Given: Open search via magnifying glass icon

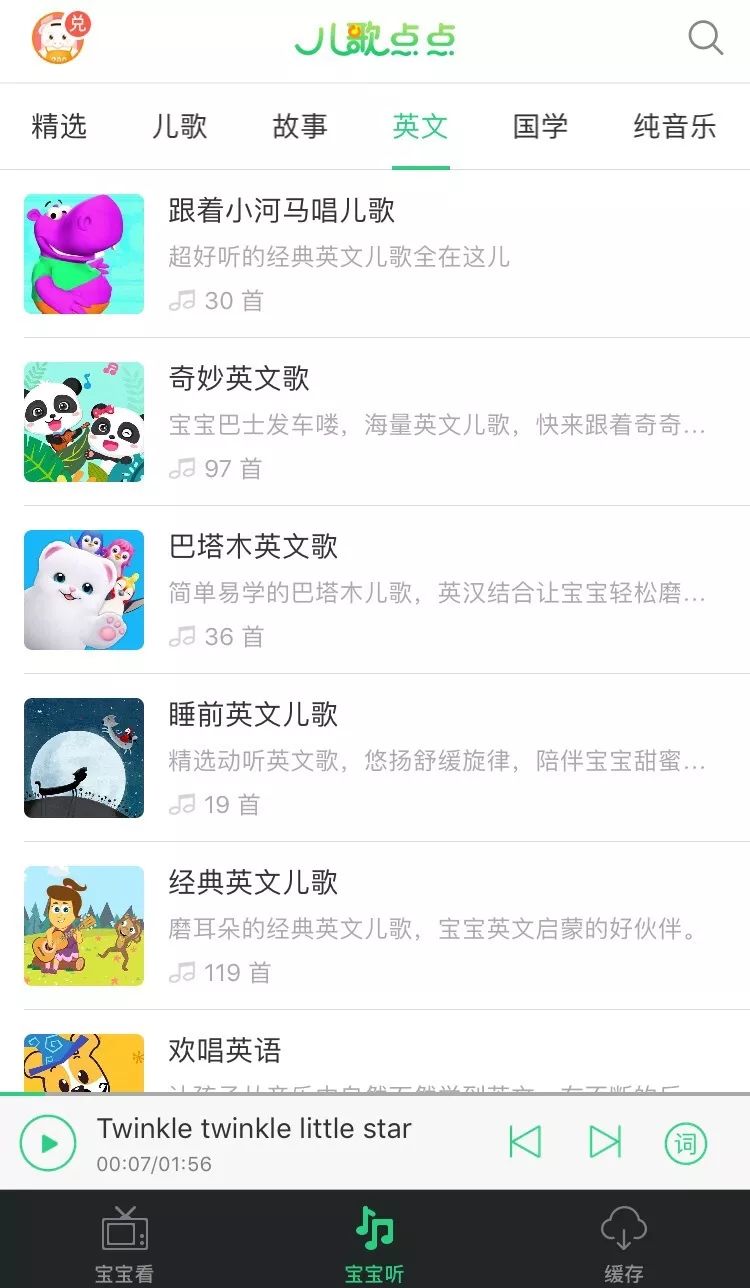Looking at the screenshot, I should click(705, 38).
